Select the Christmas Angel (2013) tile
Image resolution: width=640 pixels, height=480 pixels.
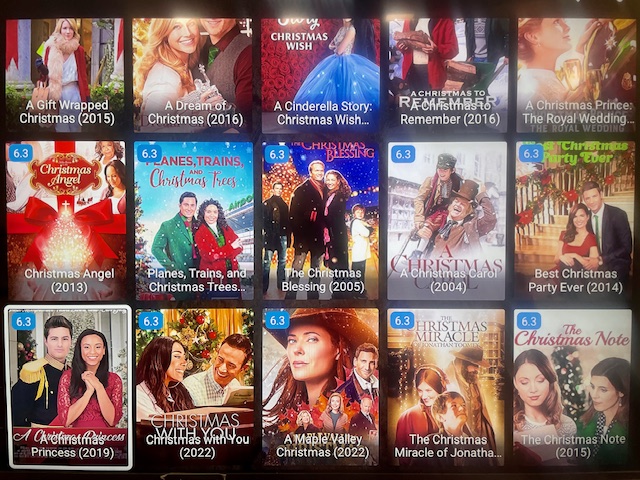tap(68, 220)
